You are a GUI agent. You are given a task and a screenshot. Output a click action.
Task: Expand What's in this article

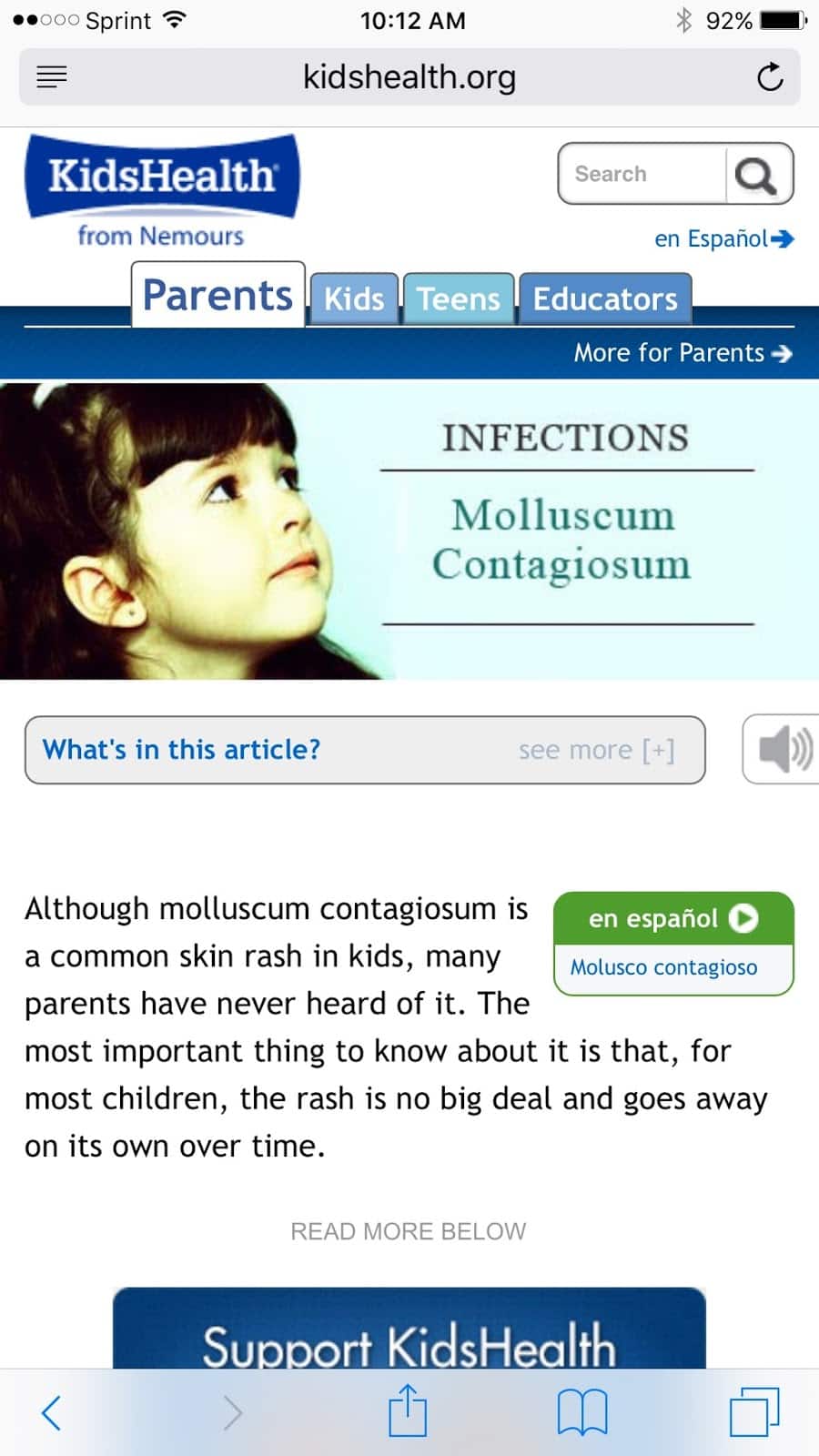point(364,750)
